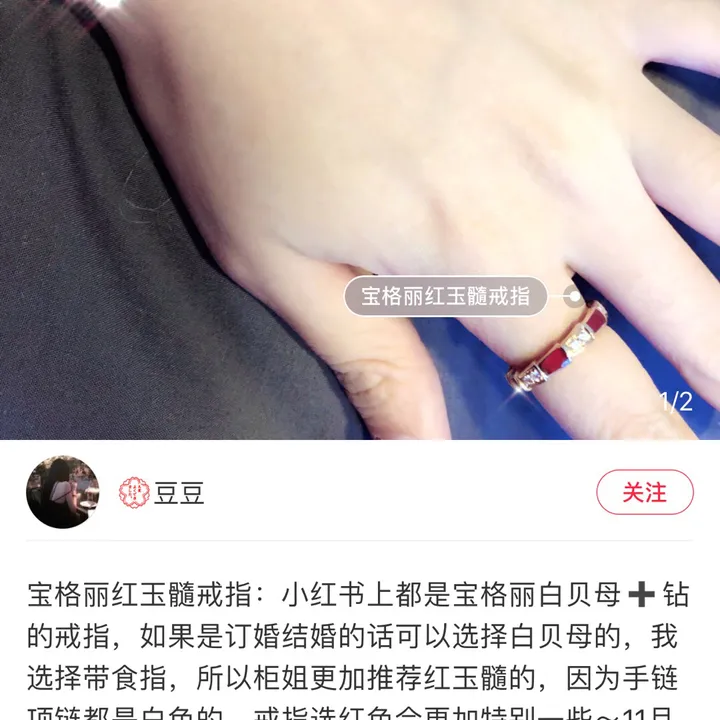Open the 宝格丽红玉髓戒指 product tag
The width and height of the screenshot is (720, 720).
pos(446,297)
